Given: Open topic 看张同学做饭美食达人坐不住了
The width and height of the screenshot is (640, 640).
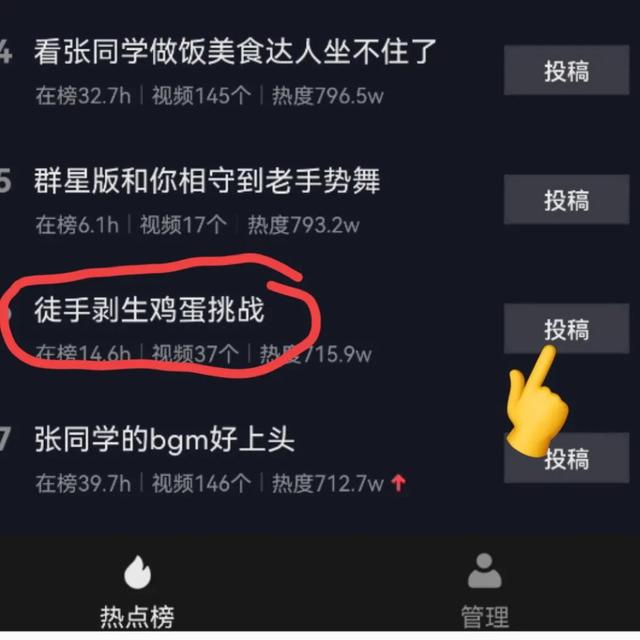Looking at the screenshot, I should 235,50.
